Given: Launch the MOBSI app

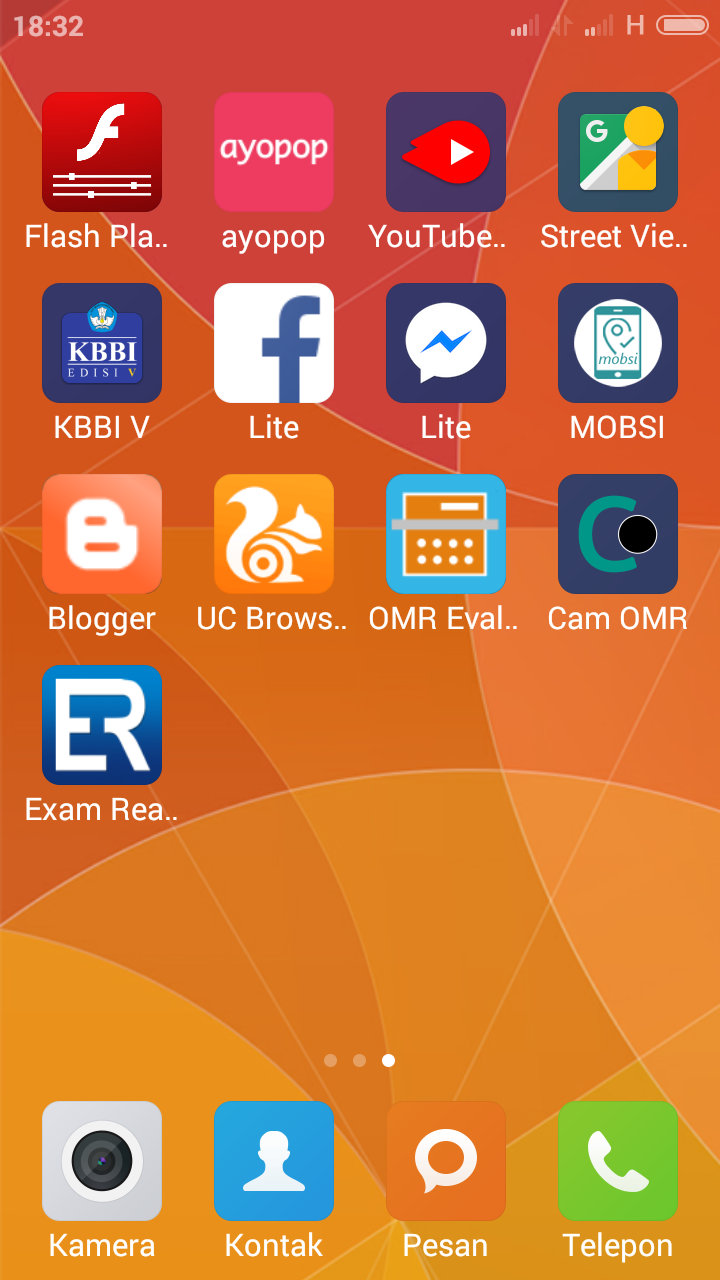Looking at the screenshot, I should [618, 343].
